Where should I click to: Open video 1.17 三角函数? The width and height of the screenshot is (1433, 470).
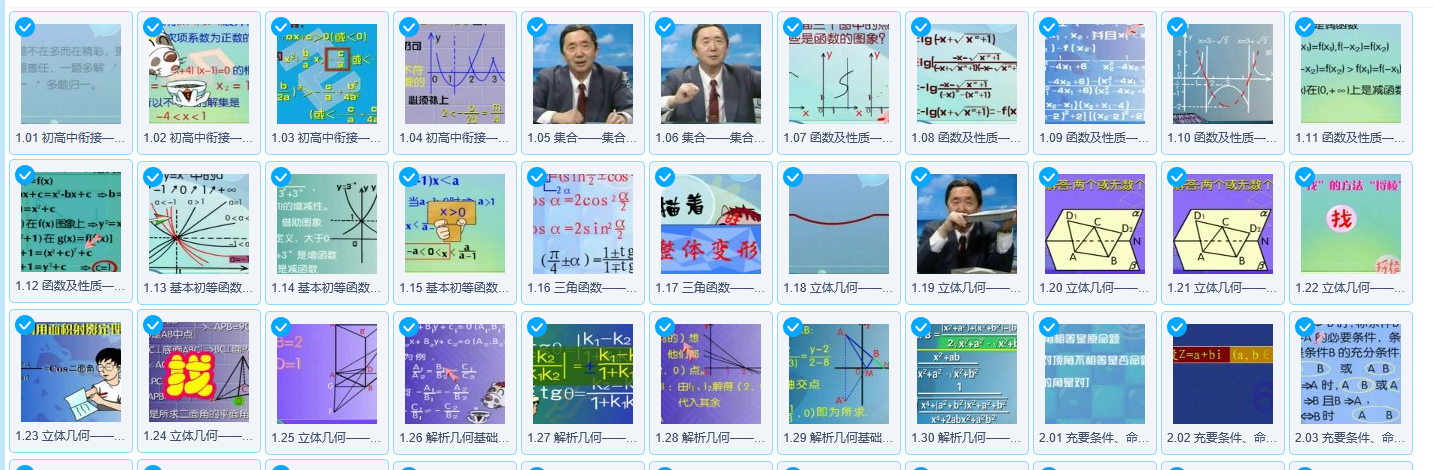point(711,224)
